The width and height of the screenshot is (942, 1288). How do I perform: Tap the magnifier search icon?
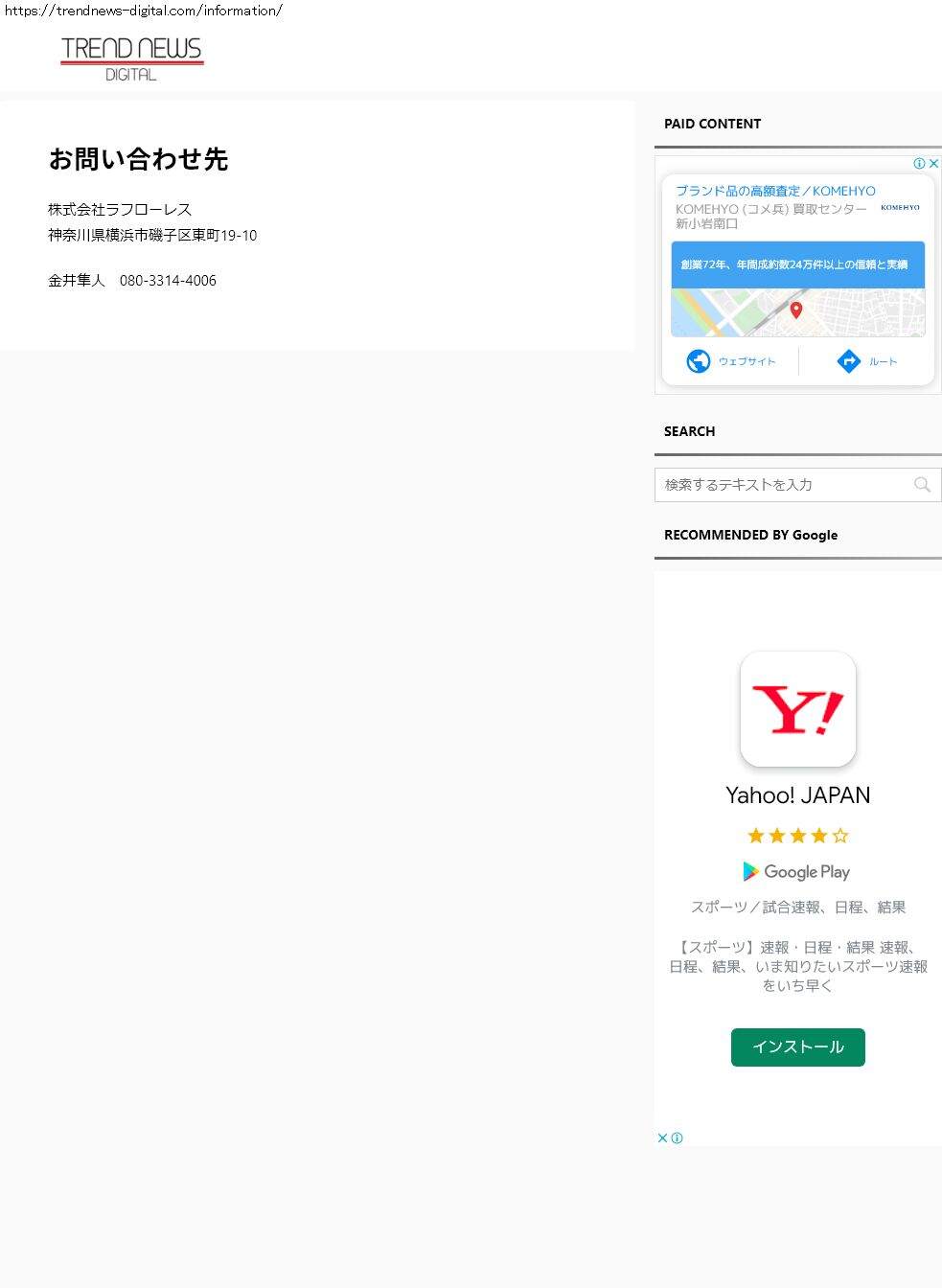pos(922,485)
